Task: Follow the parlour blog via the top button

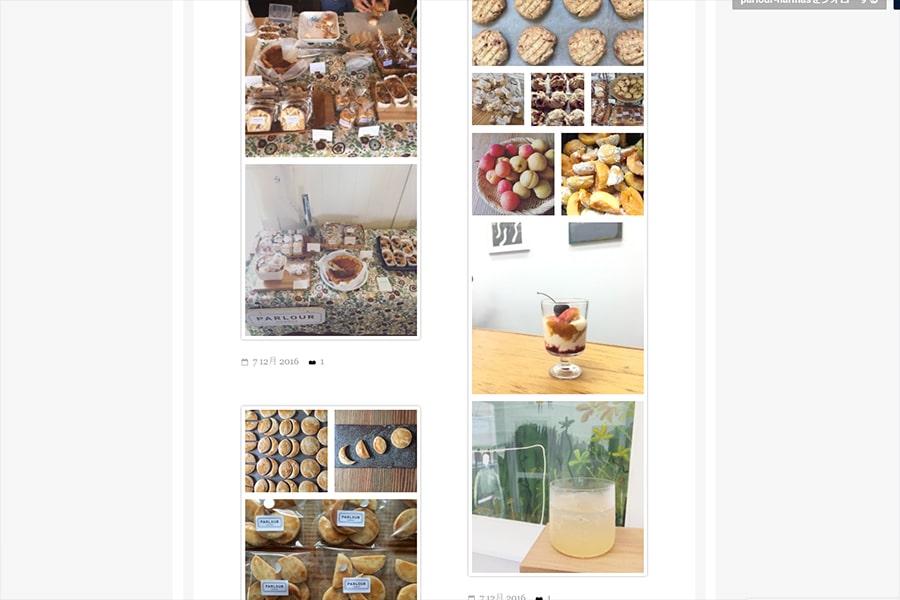Action: [x=809, y=3]
